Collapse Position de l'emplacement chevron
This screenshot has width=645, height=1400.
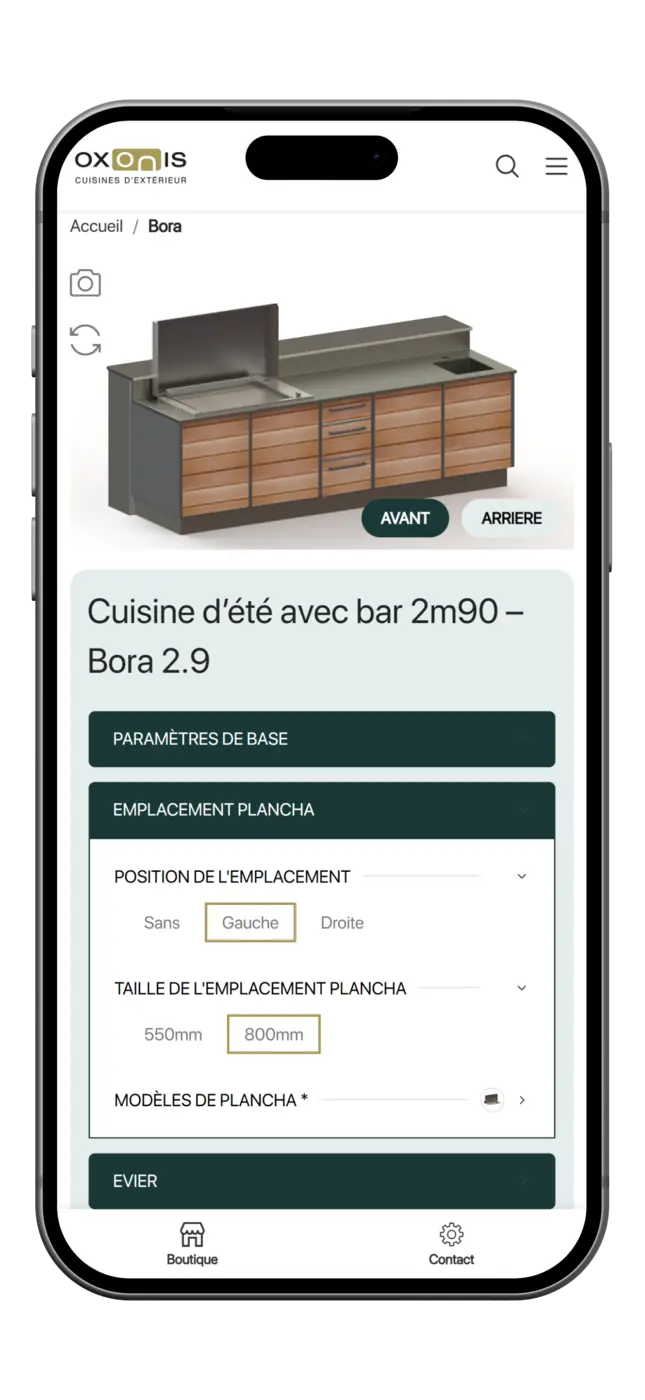[x=521, y=876]
